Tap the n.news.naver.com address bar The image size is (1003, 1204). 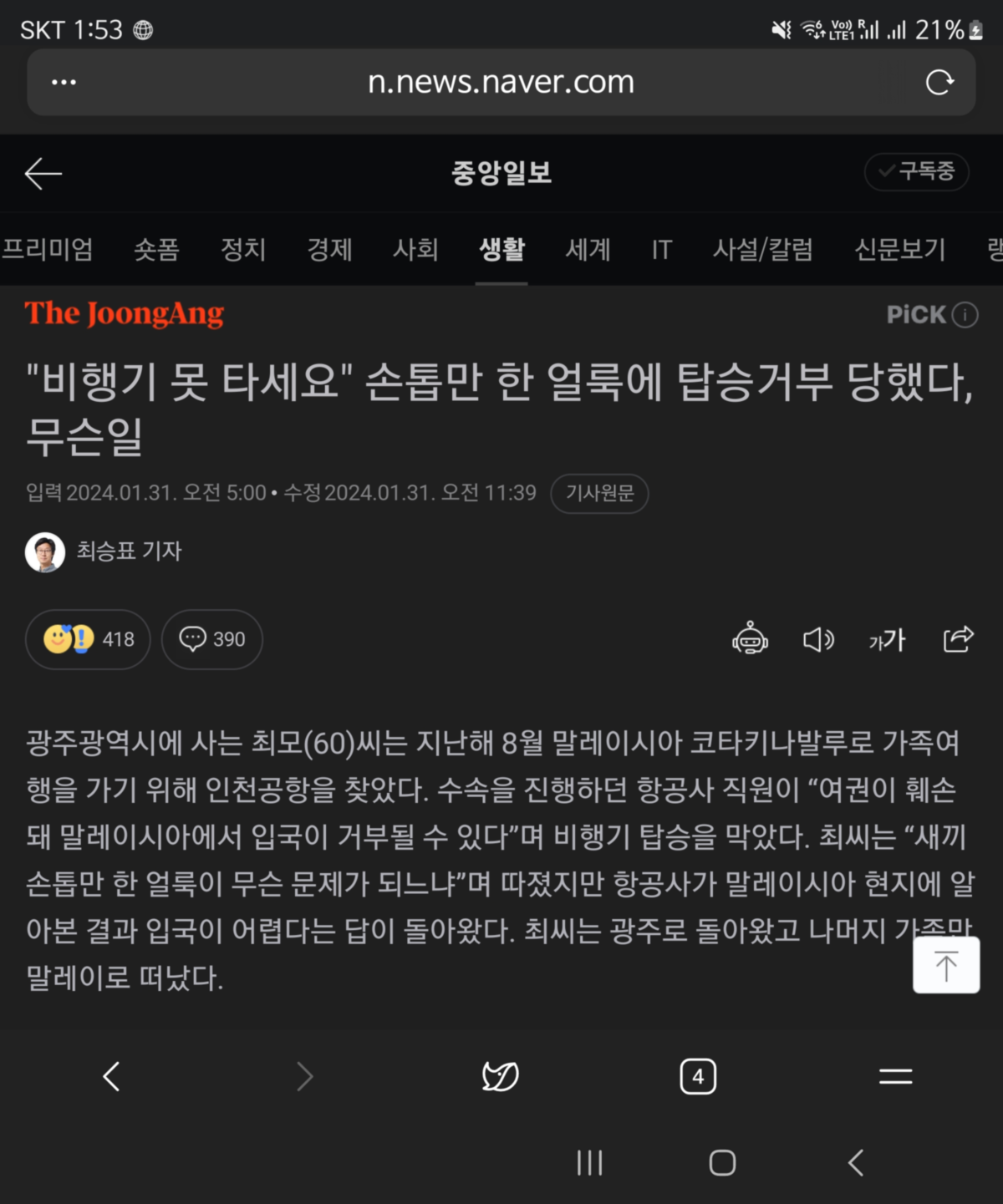tap(501, 82)
